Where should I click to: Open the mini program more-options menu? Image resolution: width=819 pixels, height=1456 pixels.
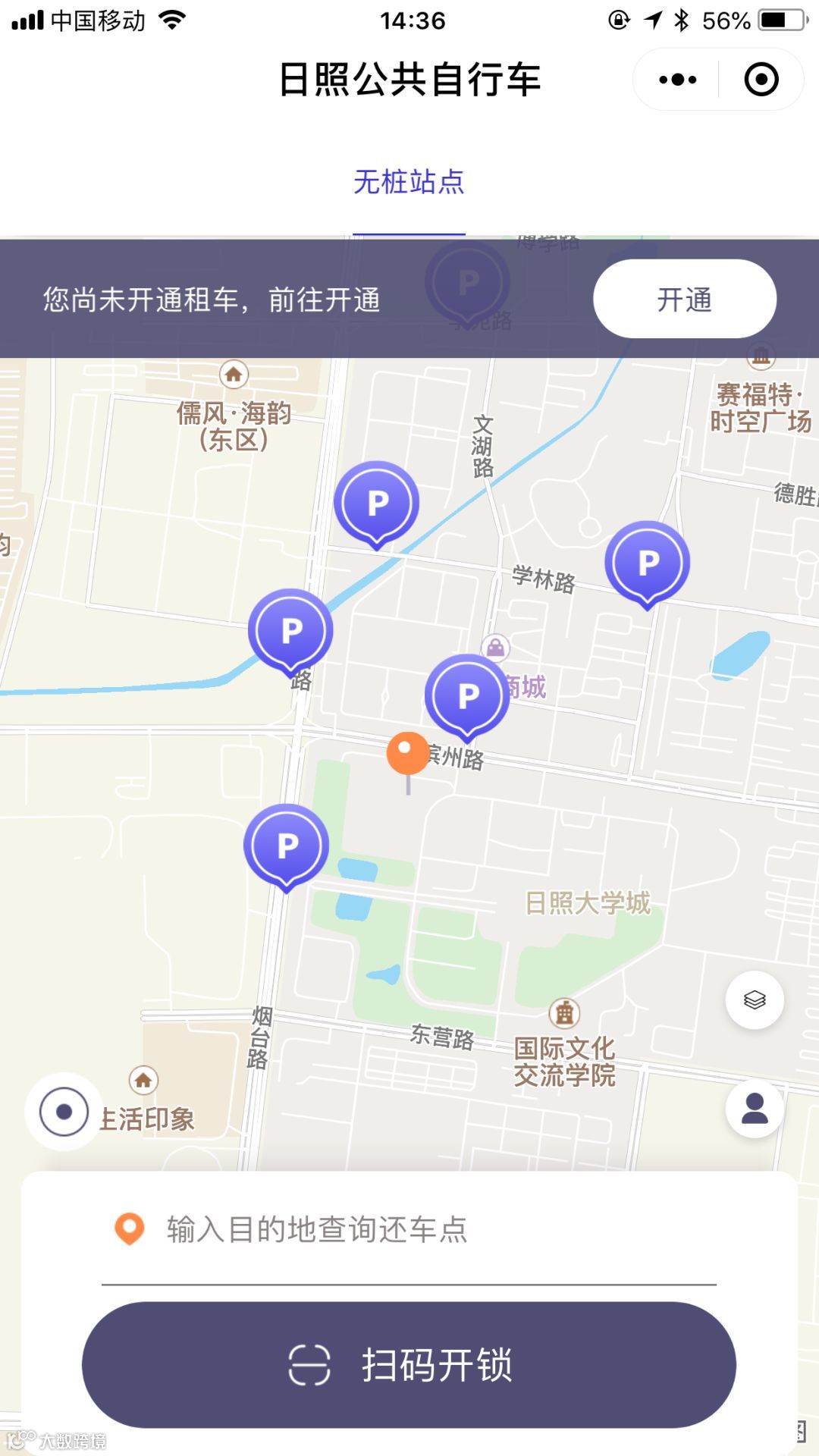pyautogui.click(x=677, y=80)
